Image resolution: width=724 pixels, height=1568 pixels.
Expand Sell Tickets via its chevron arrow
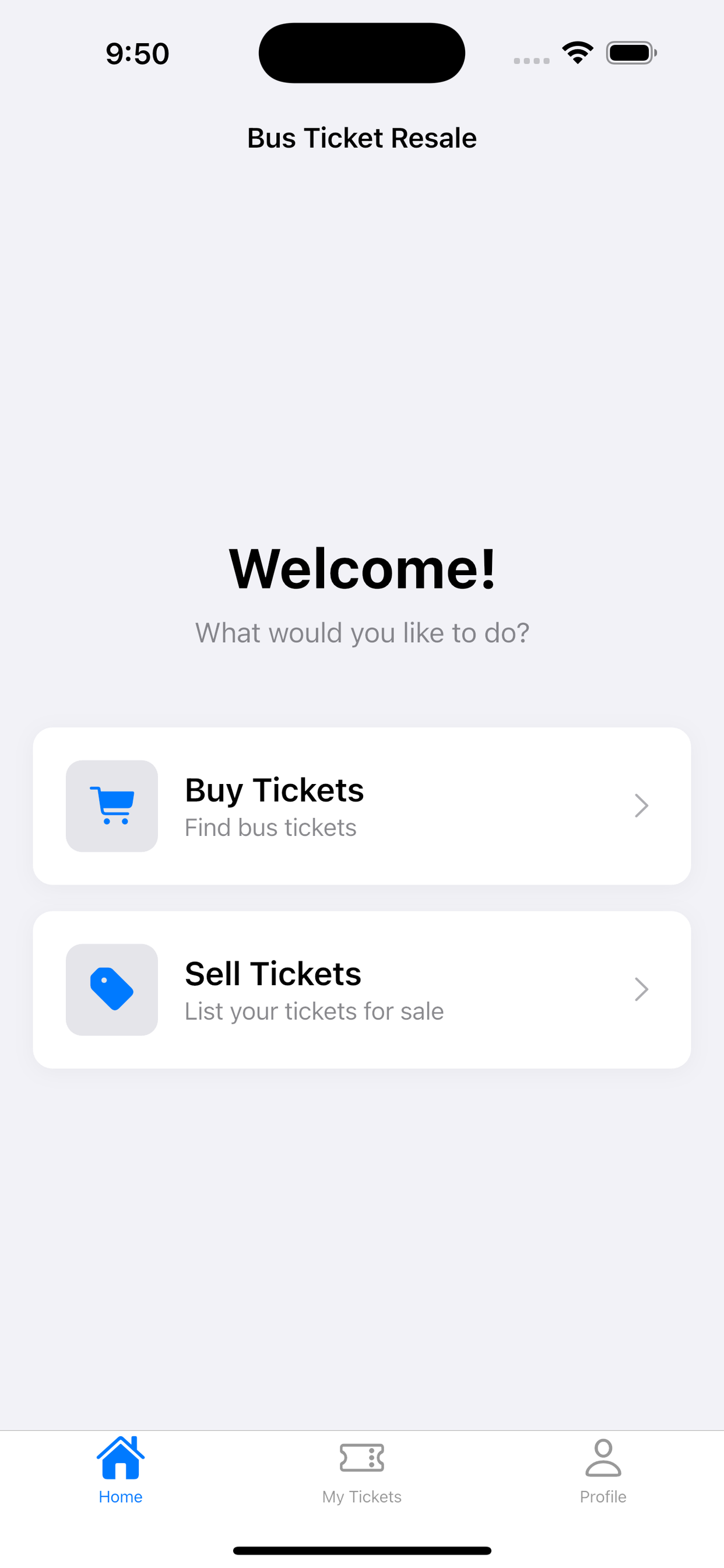click(641, 989)
